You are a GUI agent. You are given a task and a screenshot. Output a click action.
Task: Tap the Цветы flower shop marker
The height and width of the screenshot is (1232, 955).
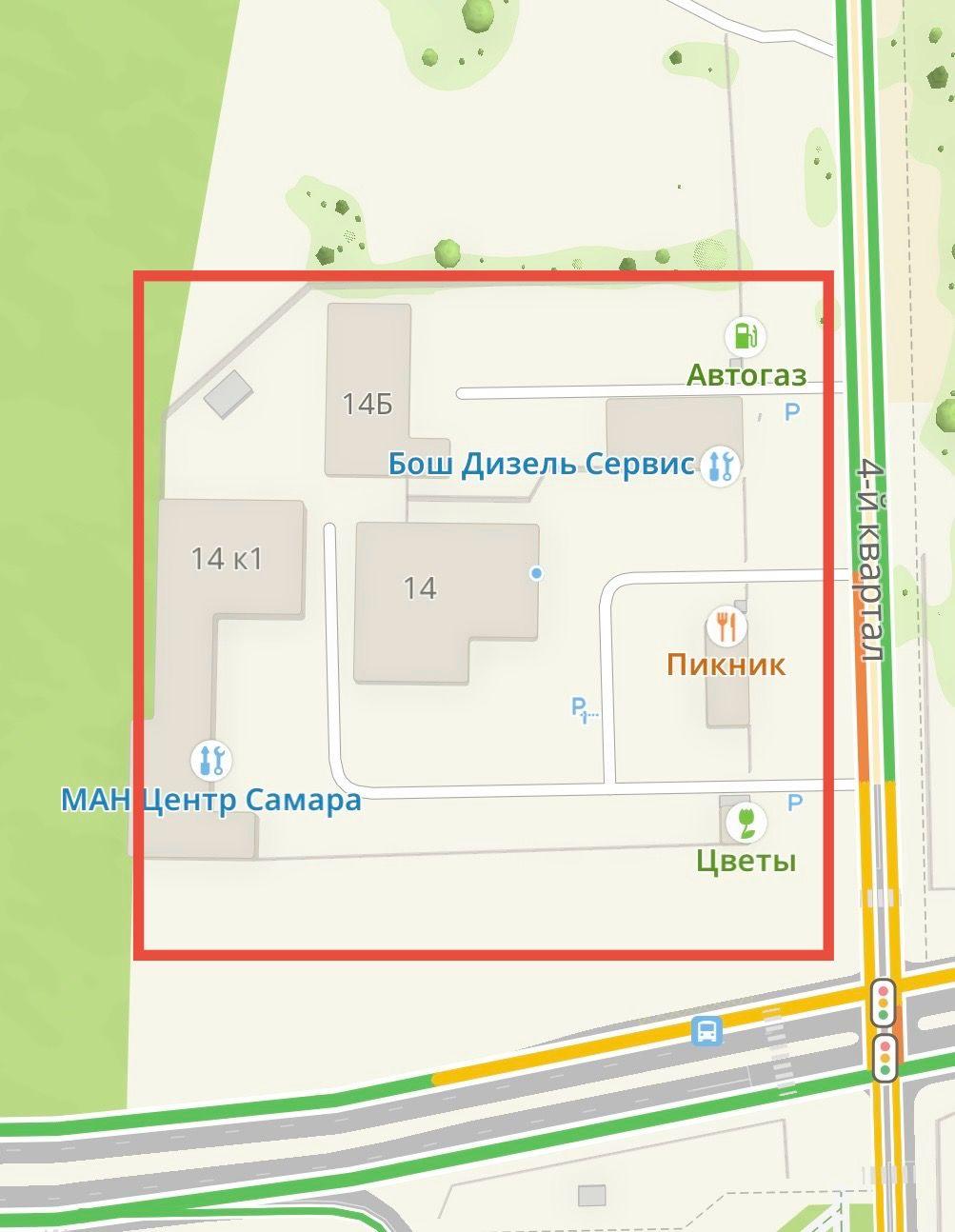[746, 823]
